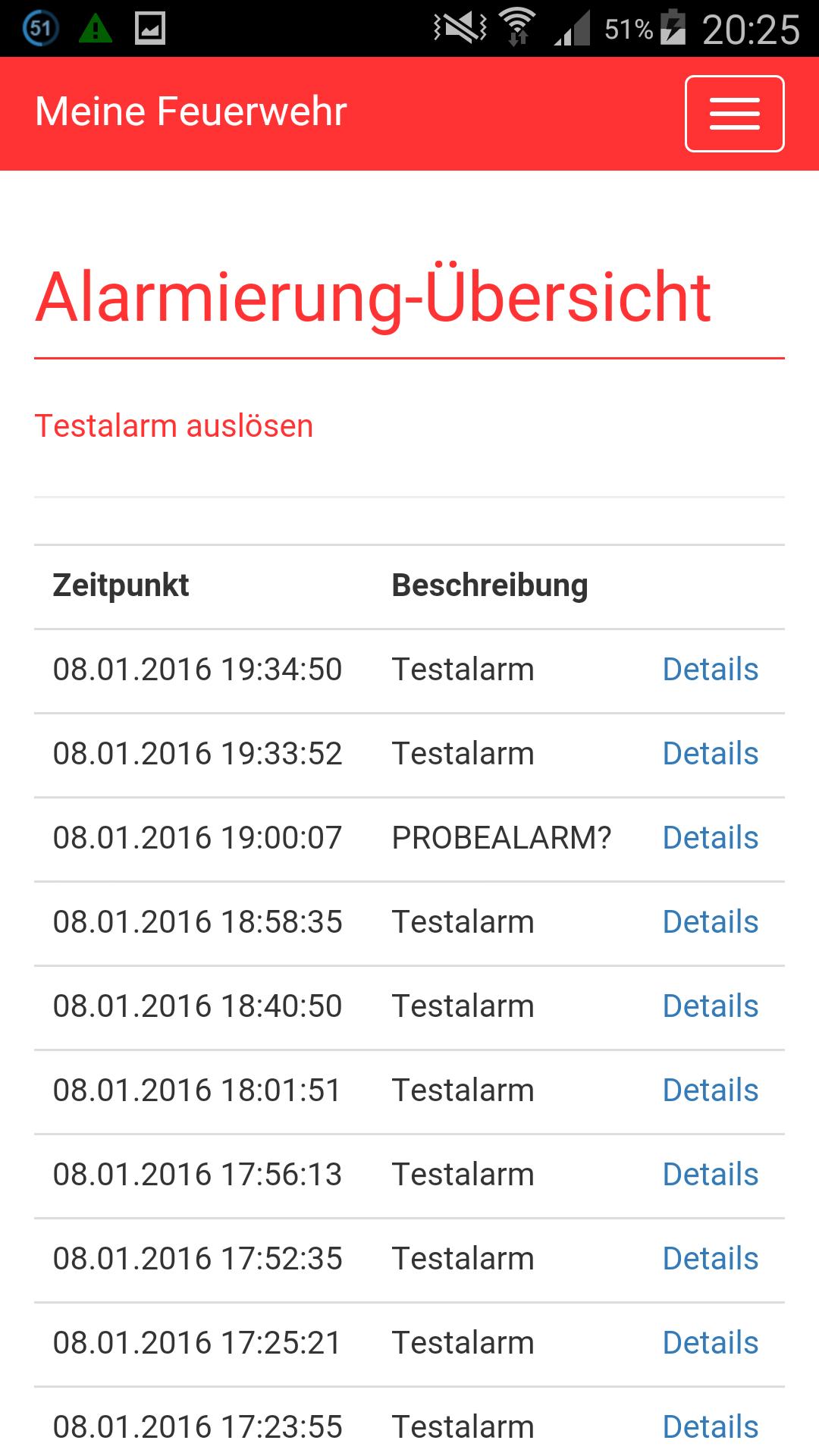Trigger Testalarm auslösen

[174, 426]
